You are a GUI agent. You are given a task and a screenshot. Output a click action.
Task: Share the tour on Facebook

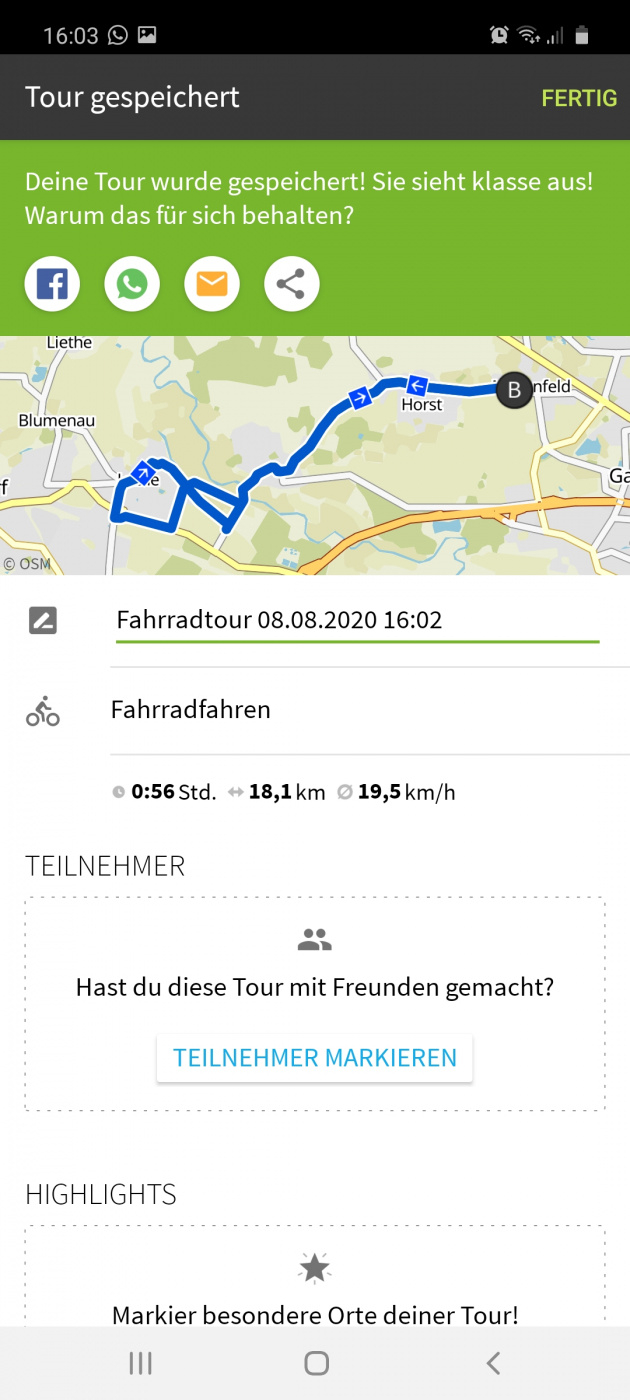point(52,285)
